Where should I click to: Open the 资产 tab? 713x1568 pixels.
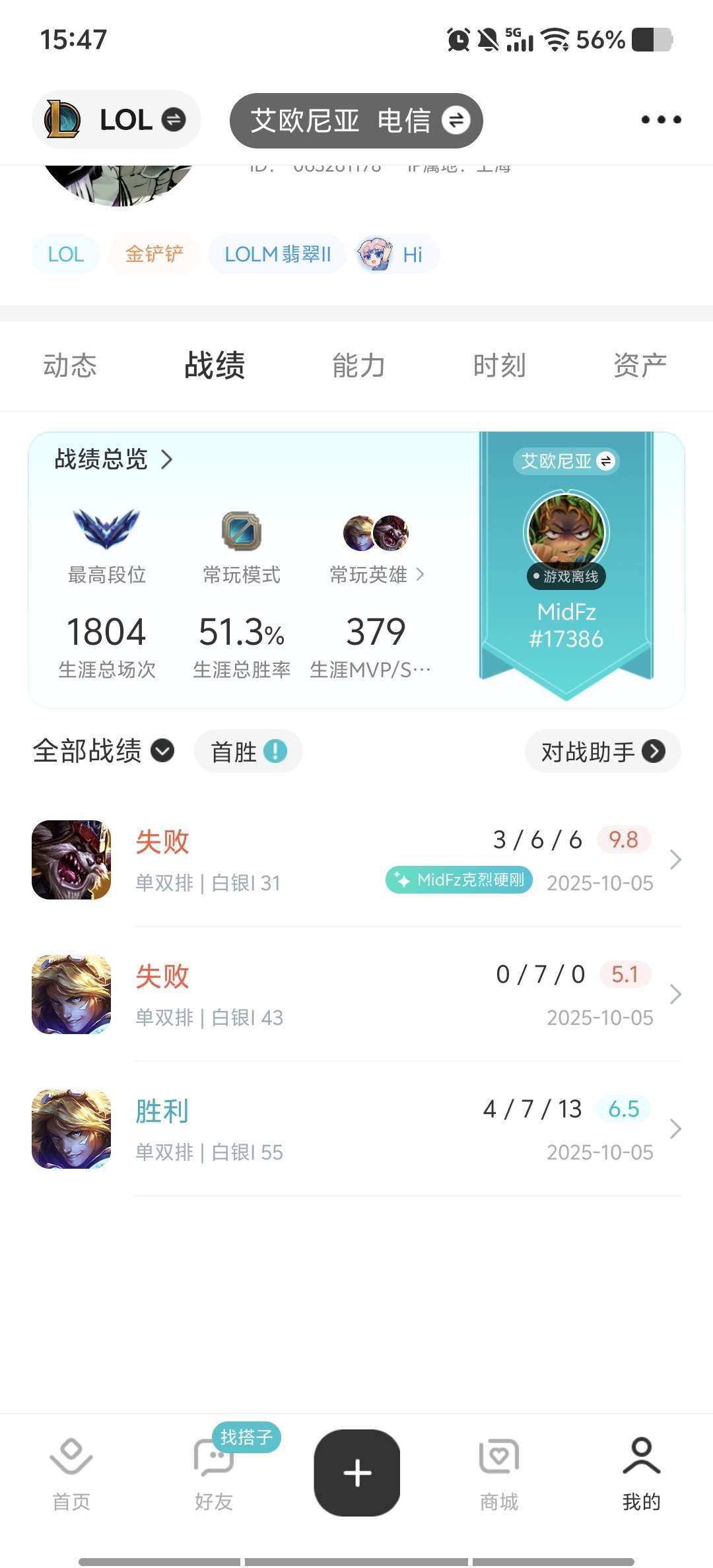coord(639,366)
